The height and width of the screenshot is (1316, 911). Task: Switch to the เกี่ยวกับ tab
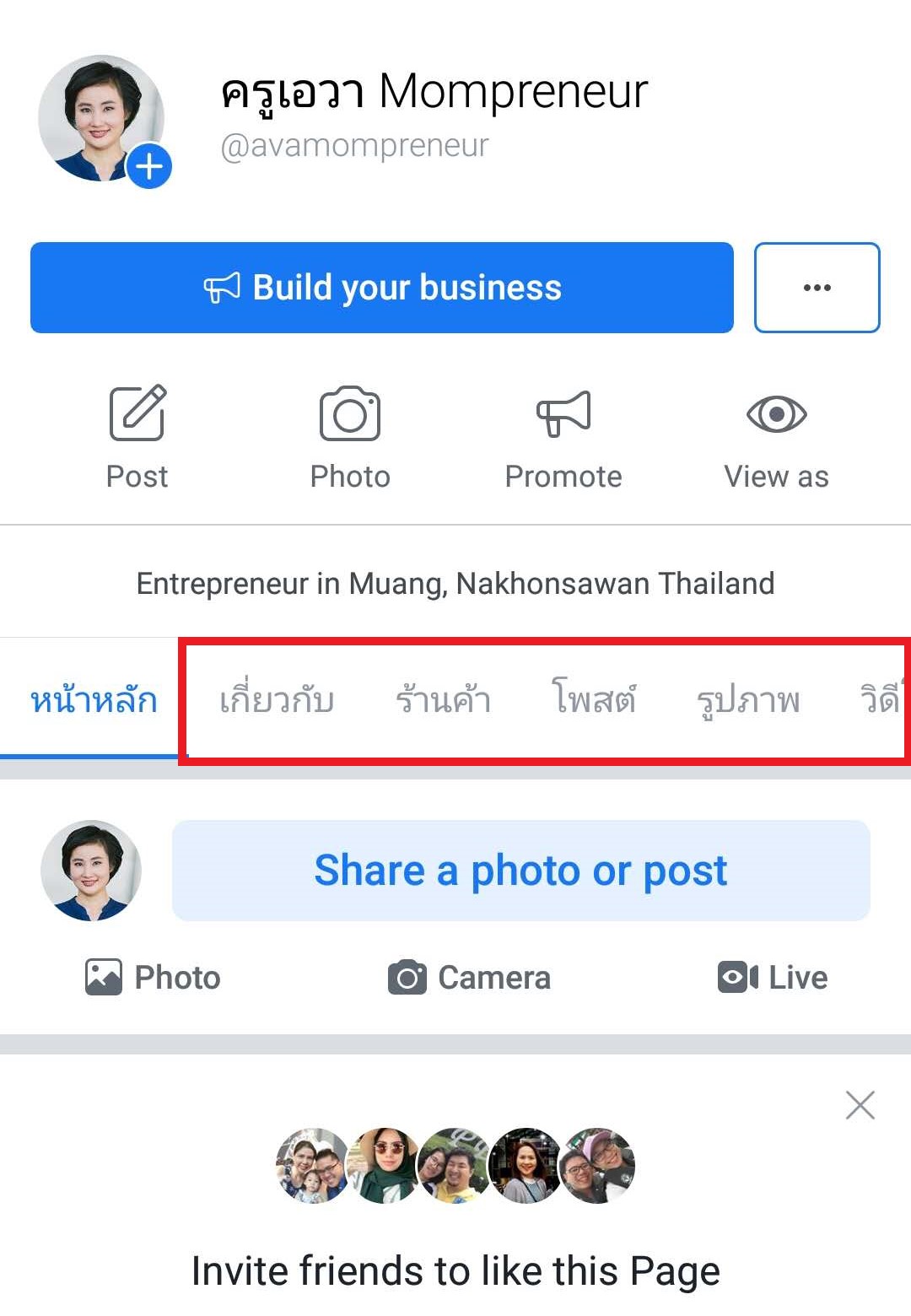point(277,700)
